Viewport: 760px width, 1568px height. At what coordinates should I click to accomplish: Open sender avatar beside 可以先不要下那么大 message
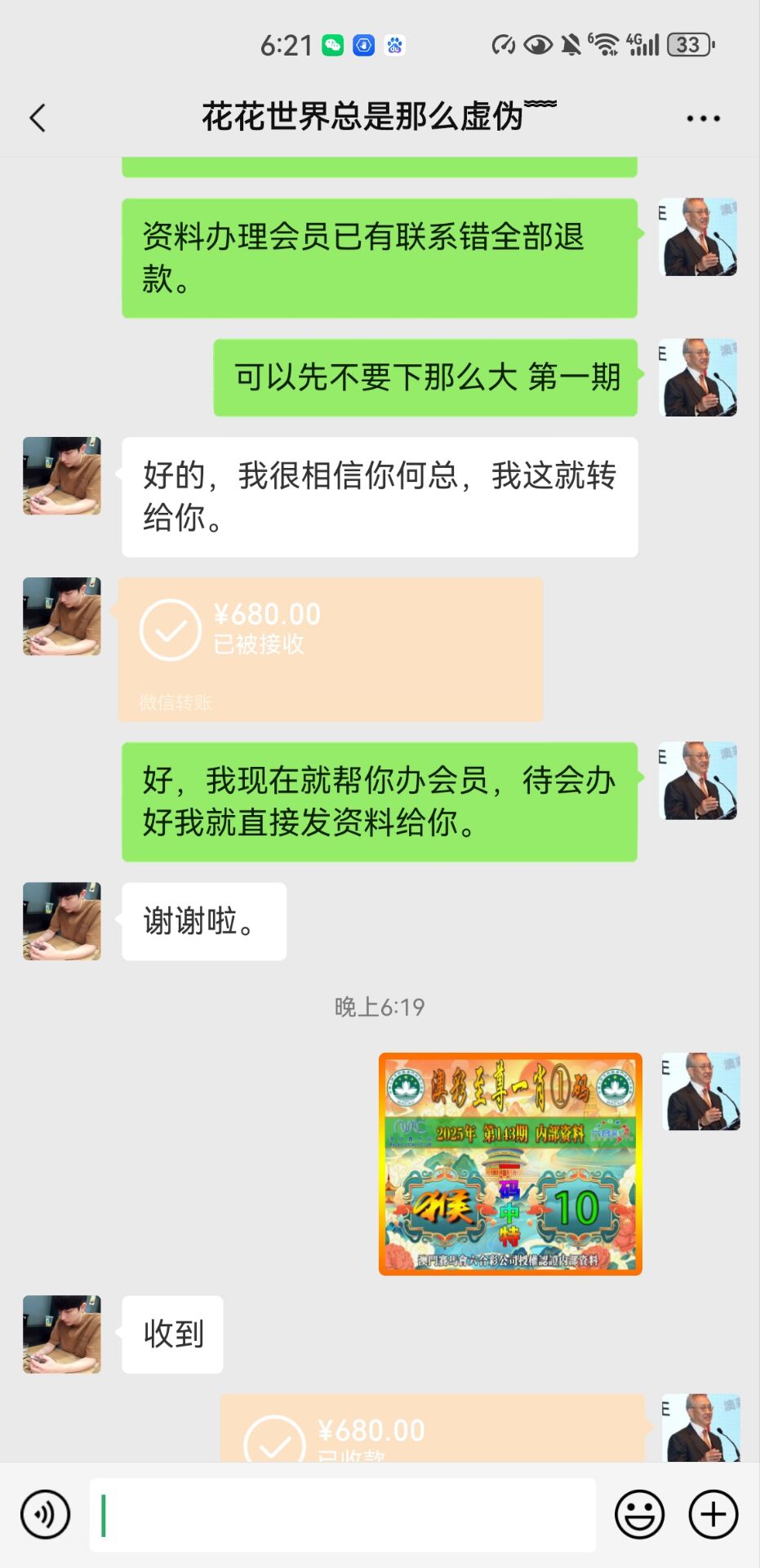(x=698, y=377)
